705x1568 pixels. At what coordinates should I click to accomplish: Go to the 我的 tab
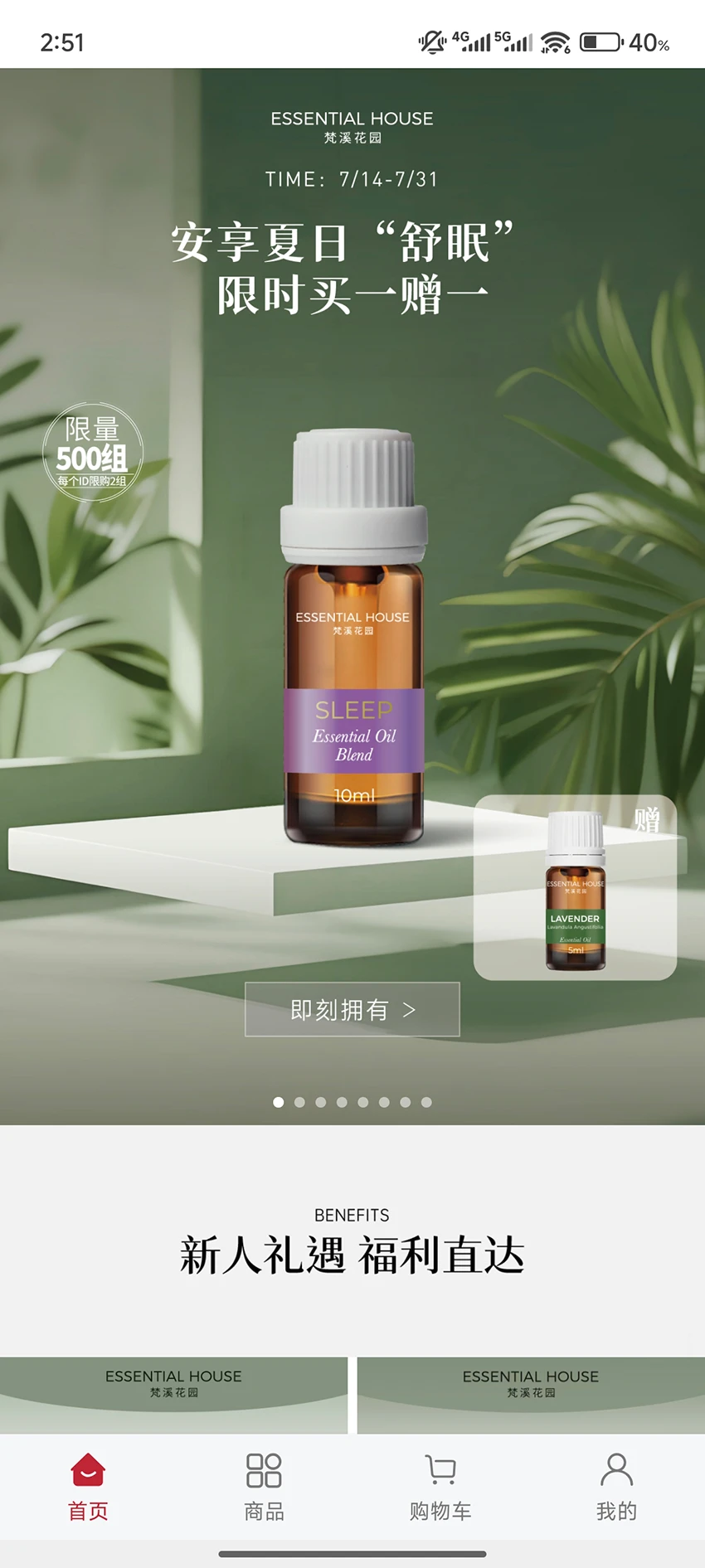[x=616, y=1488]
